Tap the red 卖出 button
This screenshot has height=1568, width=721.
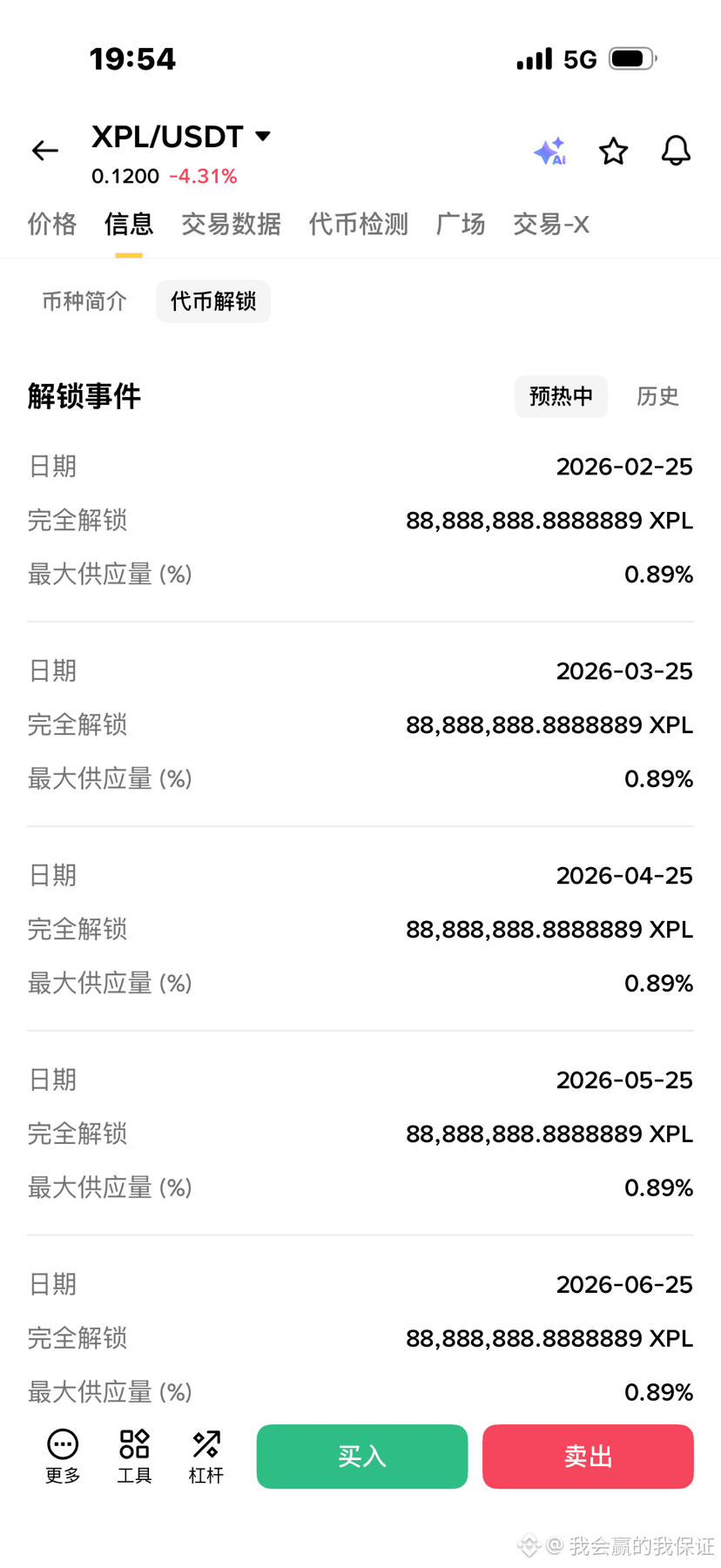(588, 1456)
